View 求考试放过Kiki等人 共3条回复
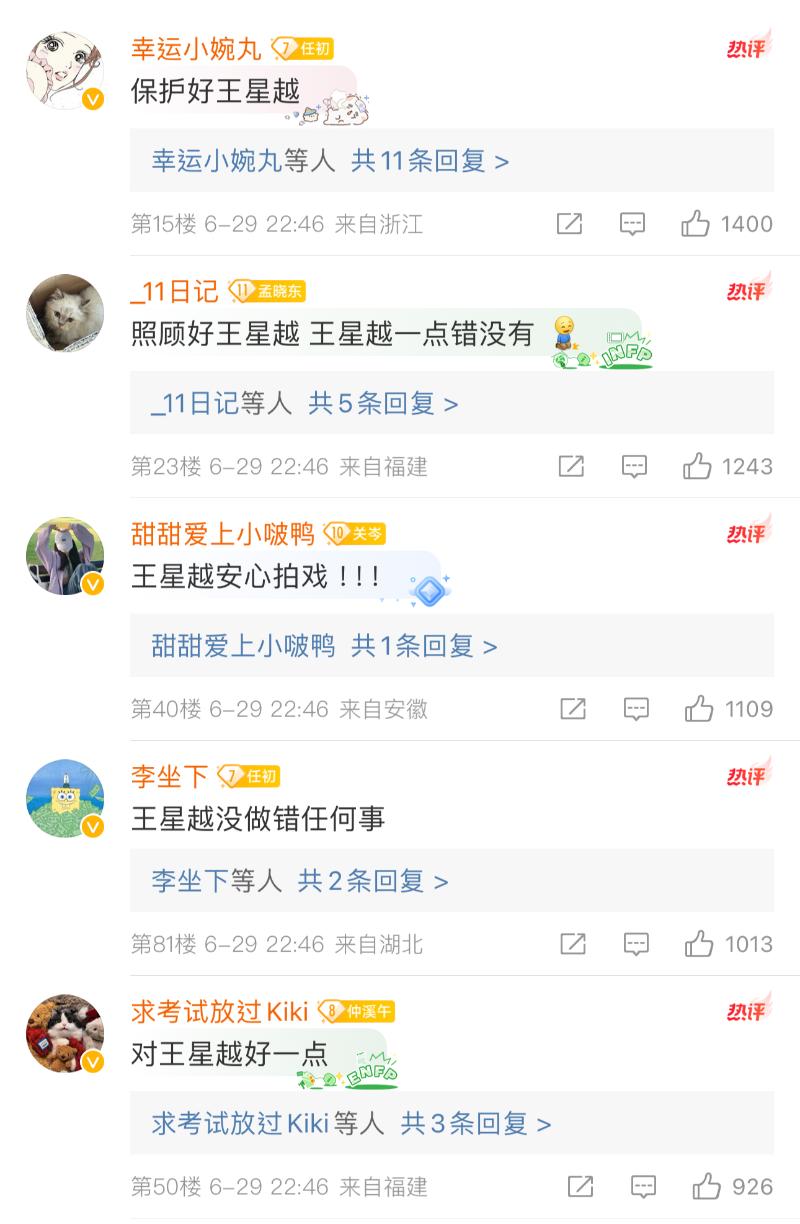The image size is (800, 1224). click(x=351, y=1124)
